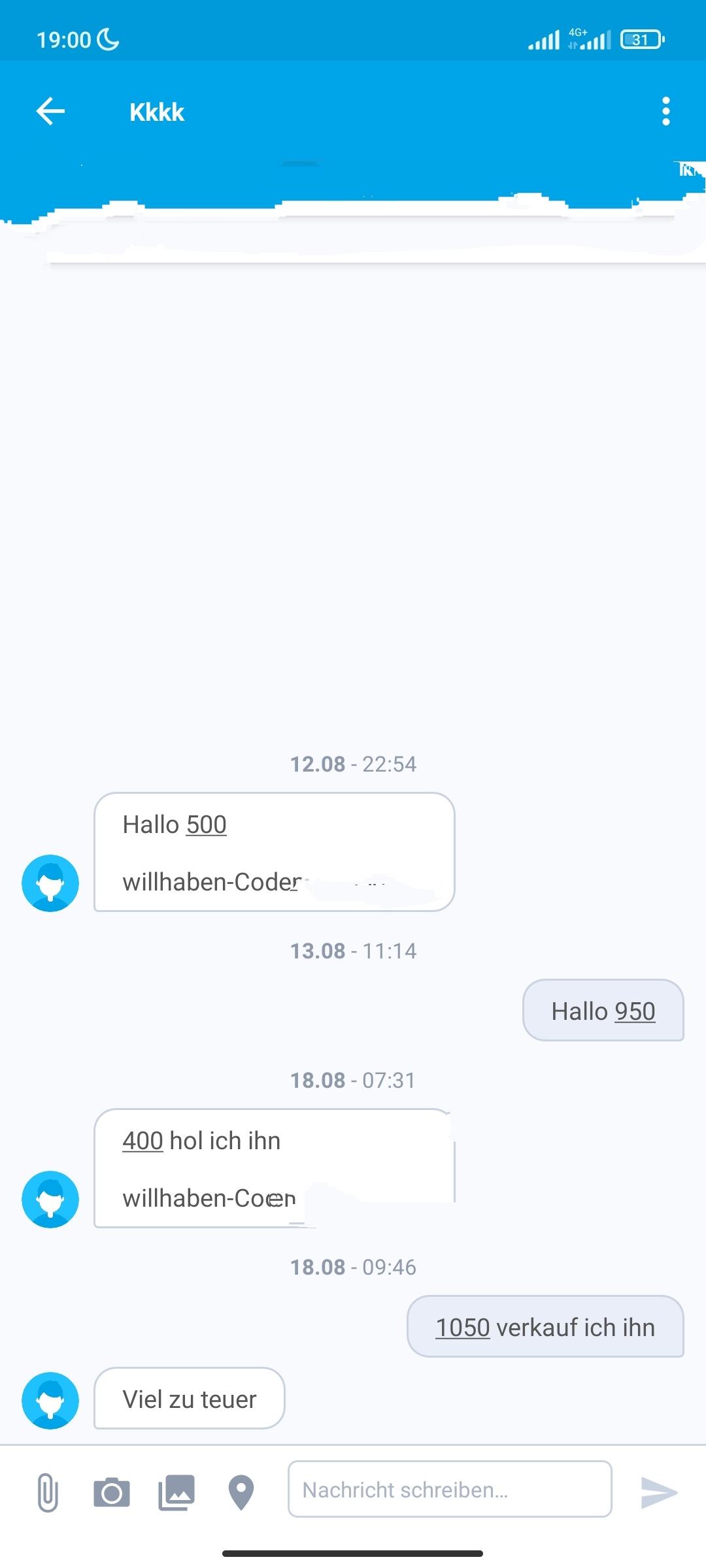Open the three-dot overflow menu
The image size is (706, 1568).
tap(665, 111)
